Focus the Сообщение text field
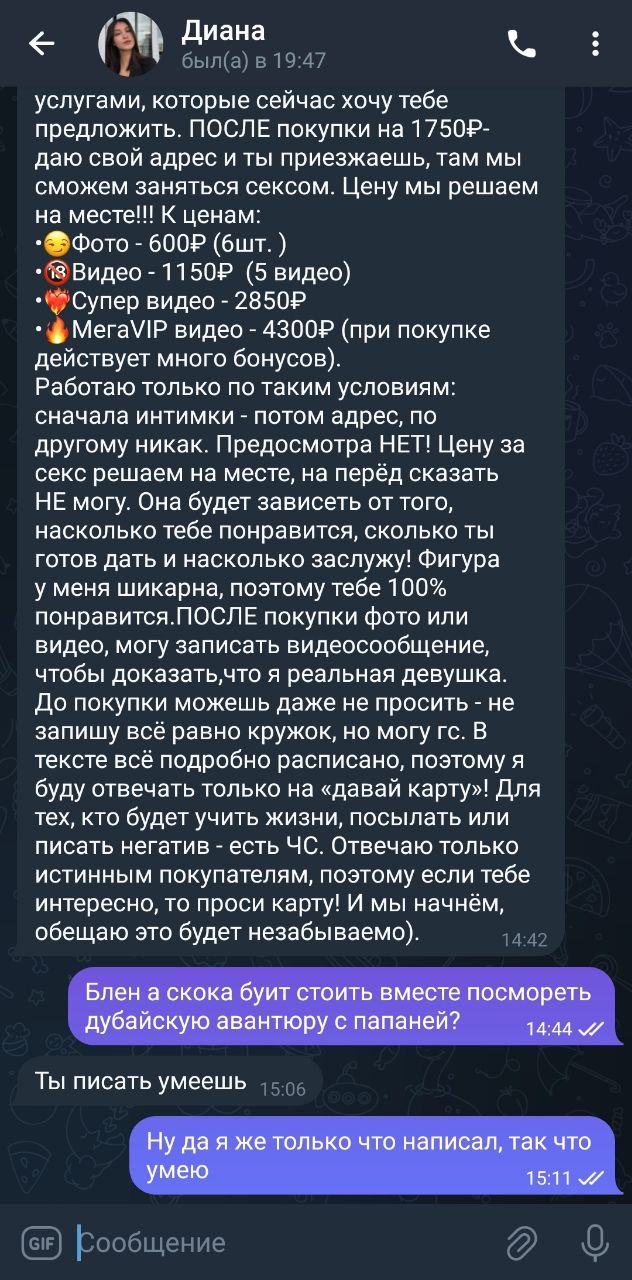This screenshot has width=632, height=1280. (280, 1243)
